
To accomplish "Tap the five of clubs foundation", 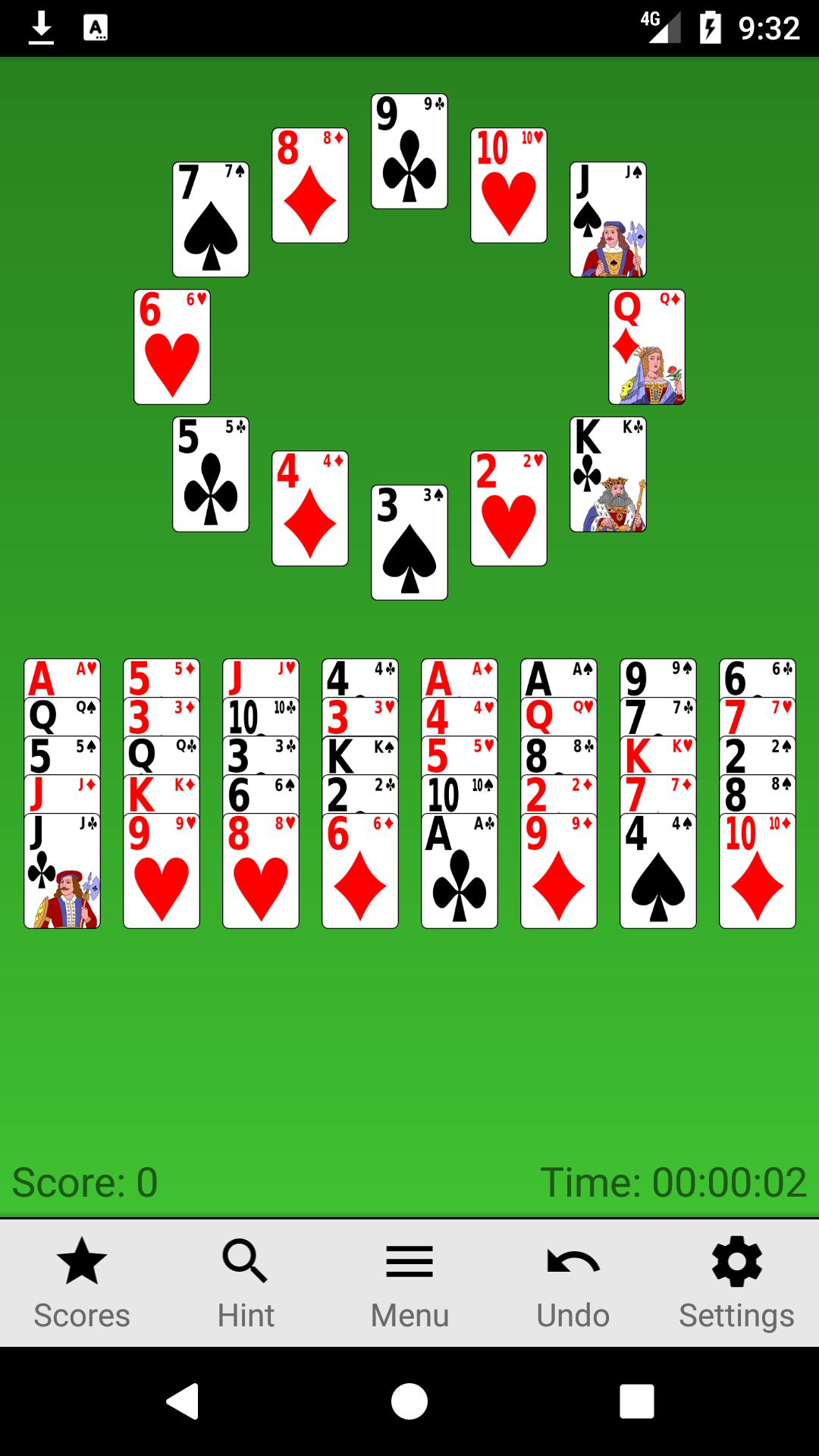I will 211,475.
